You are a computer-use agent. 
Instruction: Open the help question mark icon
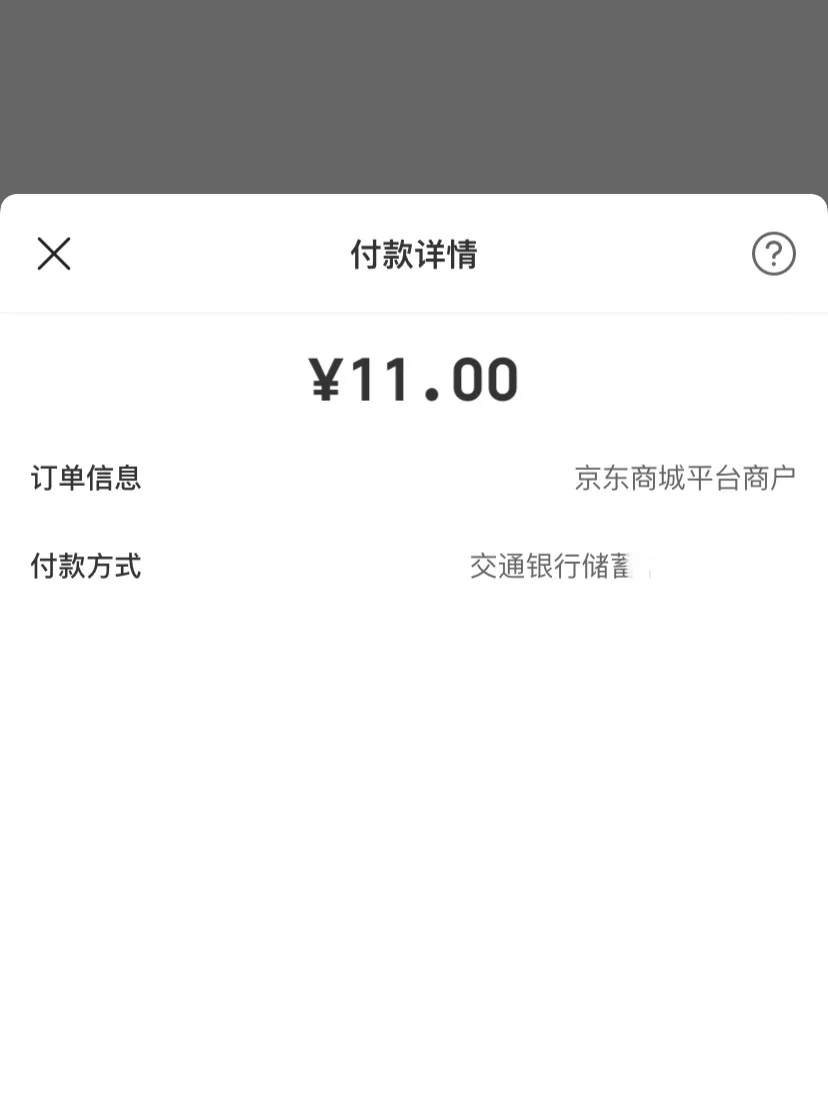[x=773, y=254]
